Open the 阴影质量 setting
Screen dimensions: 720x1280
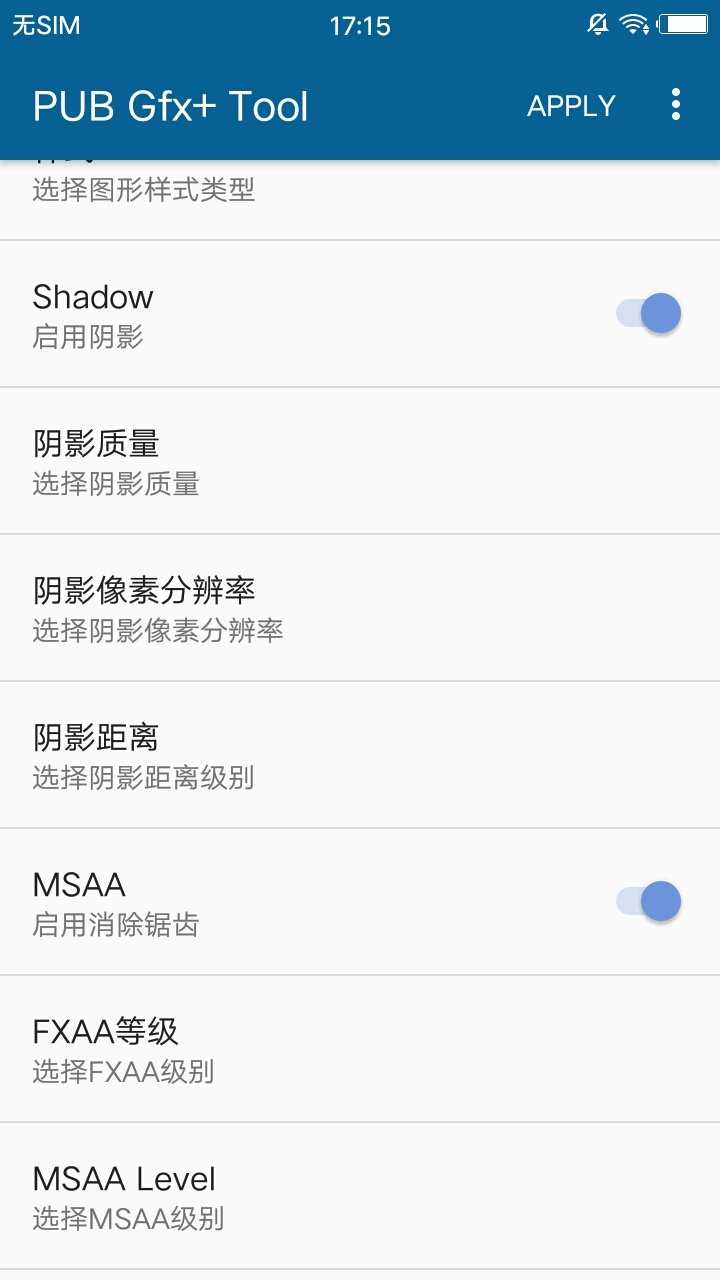[360, 461]
